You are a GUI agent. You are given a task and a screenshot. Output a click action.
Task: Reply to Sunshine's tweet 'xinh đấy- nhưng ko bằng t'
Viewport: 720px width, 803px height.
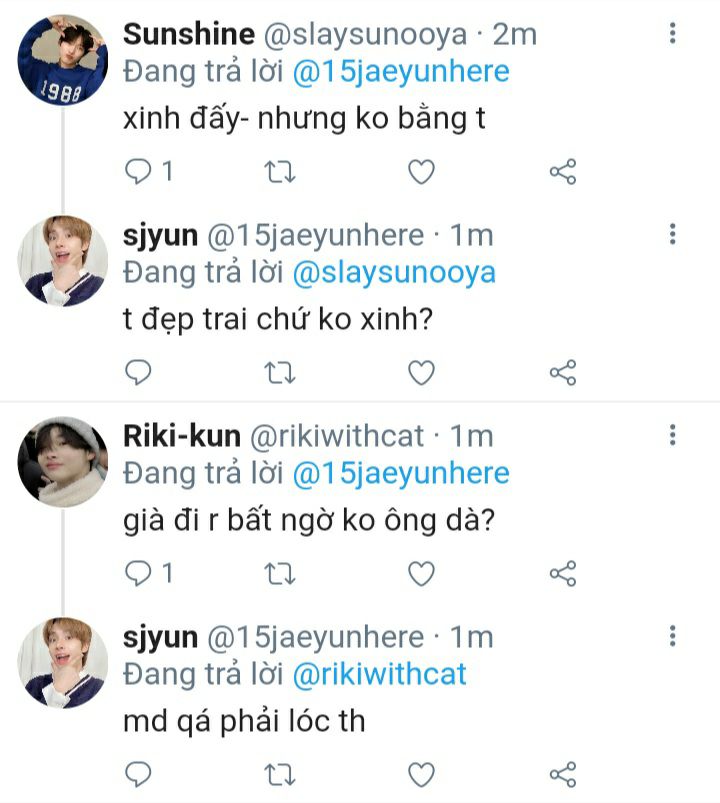point(137,172)
